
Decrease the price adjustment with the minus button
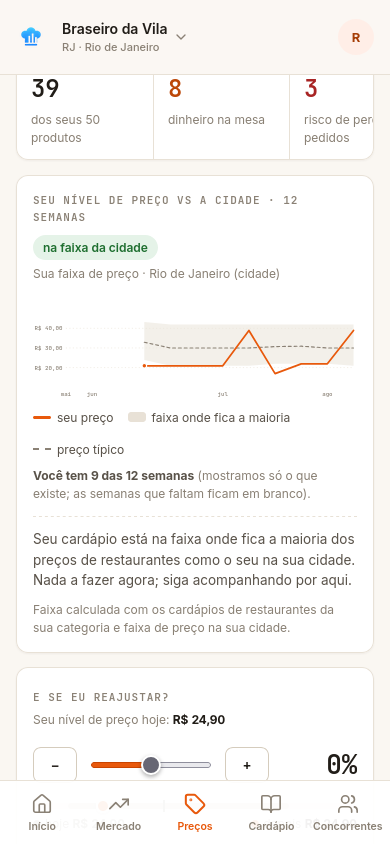[55, 765]
